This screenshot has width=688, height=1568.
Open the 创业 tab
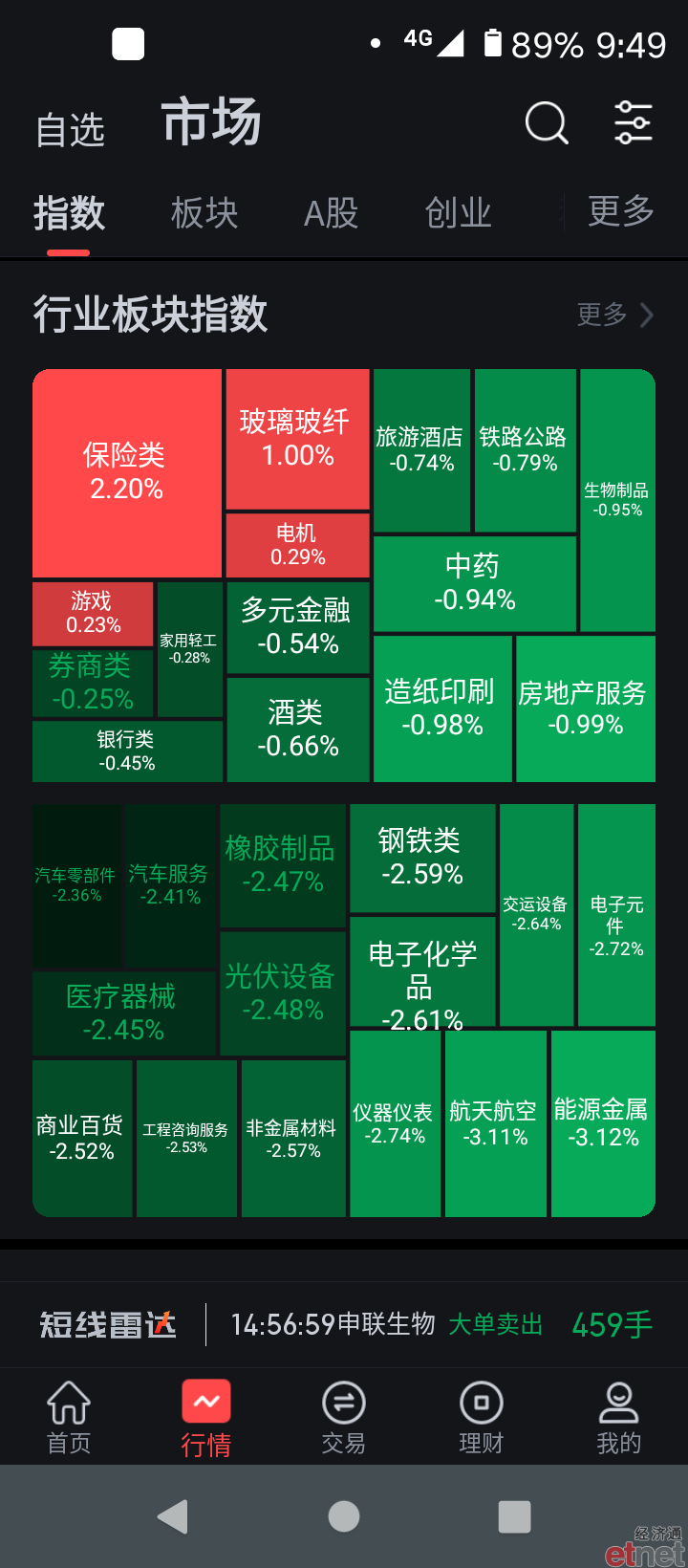coord(458,212)
